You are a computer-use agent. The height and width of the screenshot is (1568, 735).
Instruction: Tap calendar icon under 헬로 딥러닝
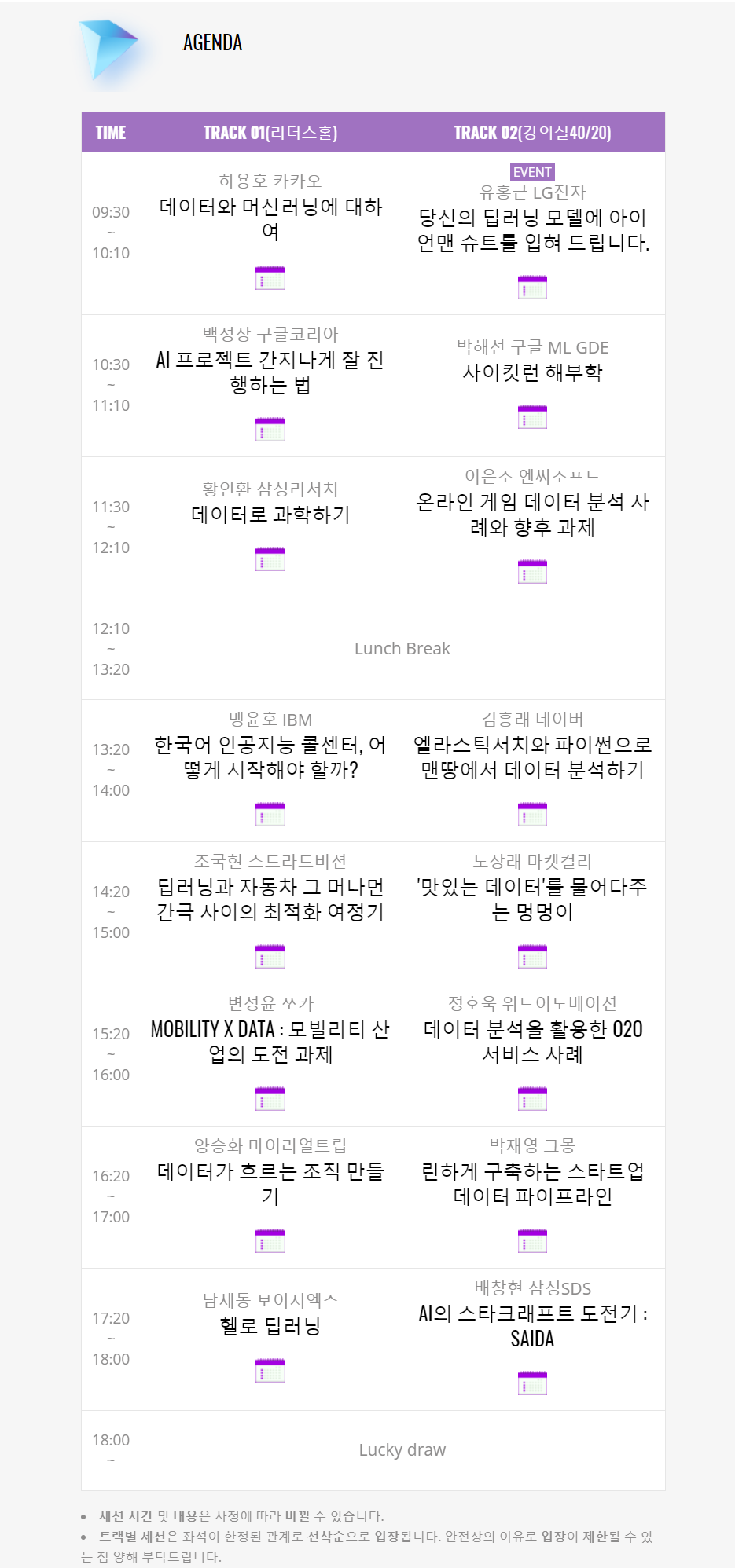point(270,1370)
